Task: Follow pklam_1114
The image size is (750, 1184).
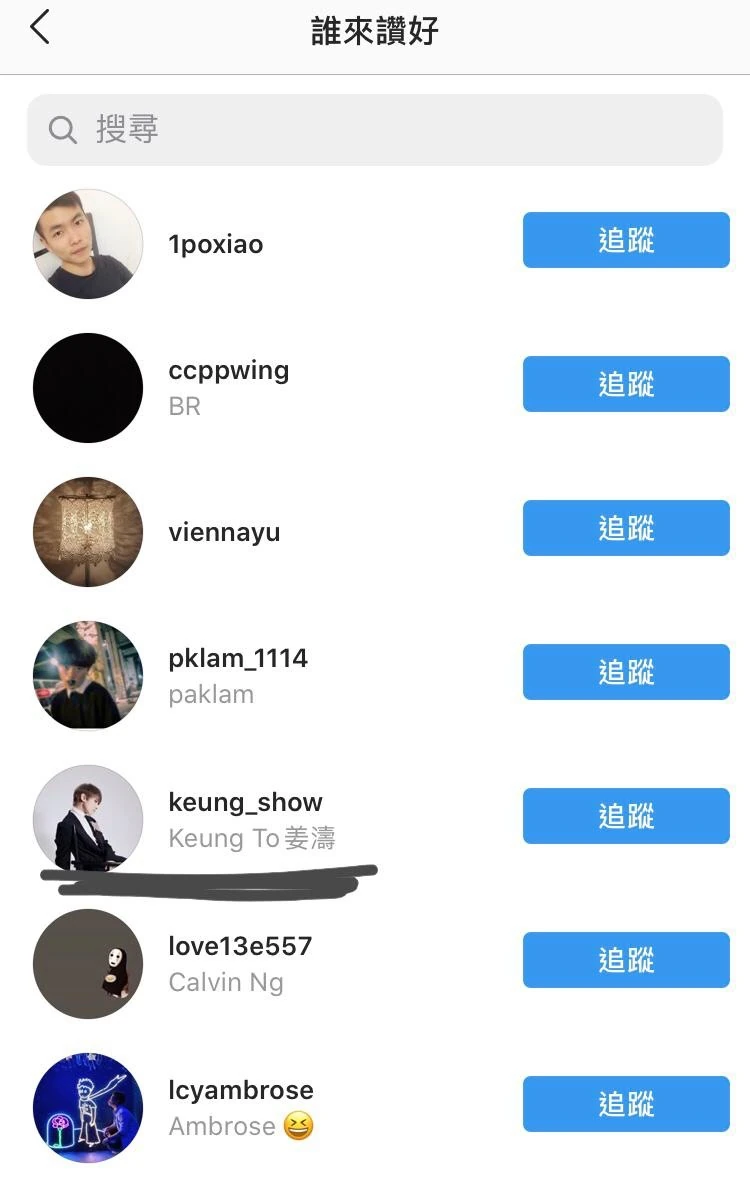Action: pos(626,672)
